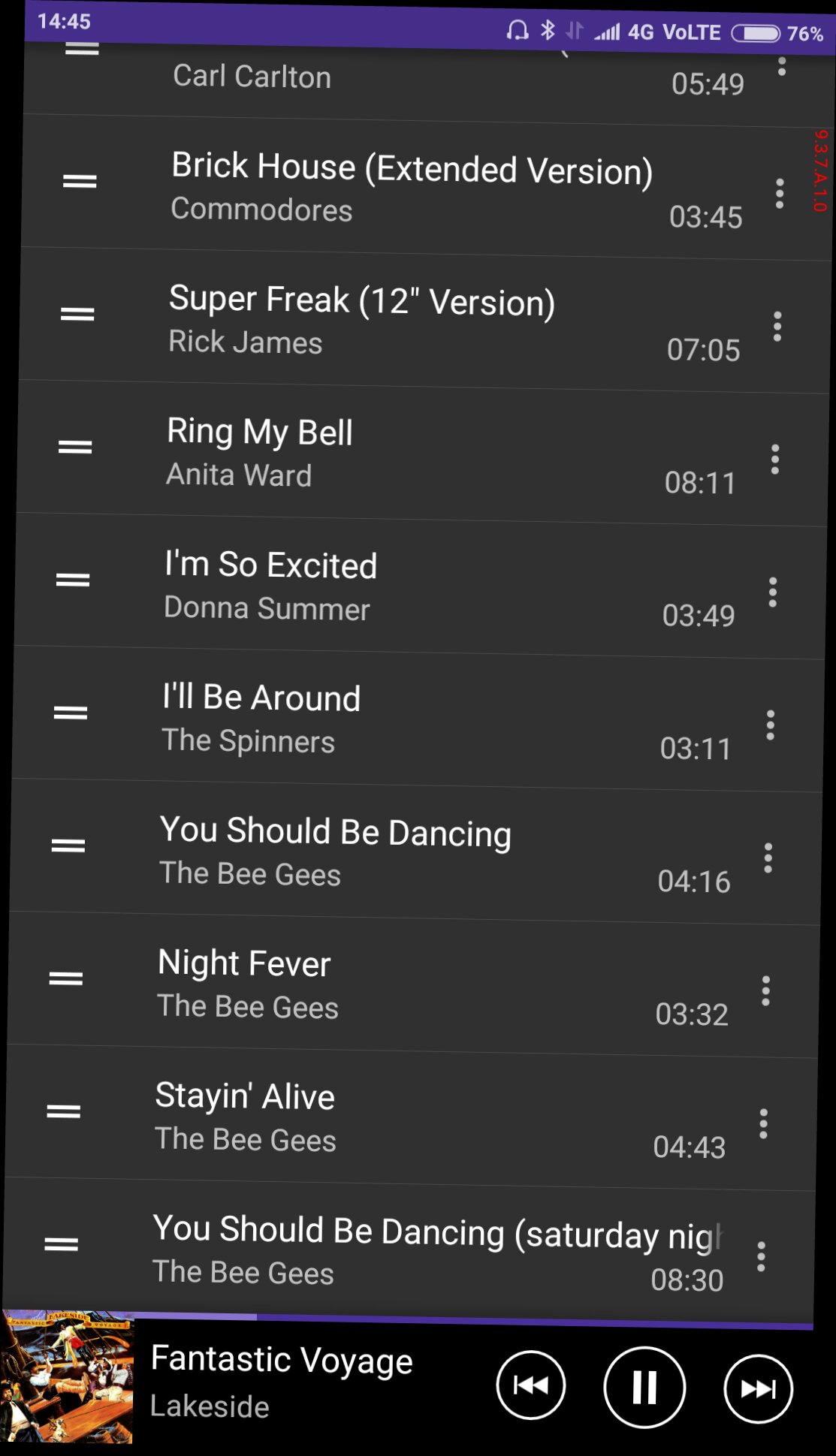This screenshot has width=836, height=1456.
Task: Skip to the next track
Action: (757, 1389)
